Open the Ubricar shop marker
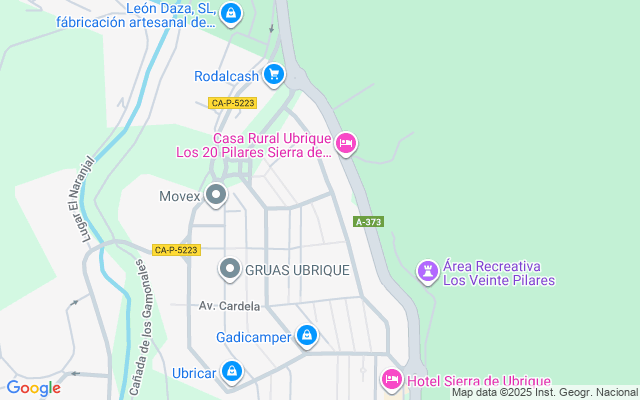640x400 pixels. click(x=232, y=373)
